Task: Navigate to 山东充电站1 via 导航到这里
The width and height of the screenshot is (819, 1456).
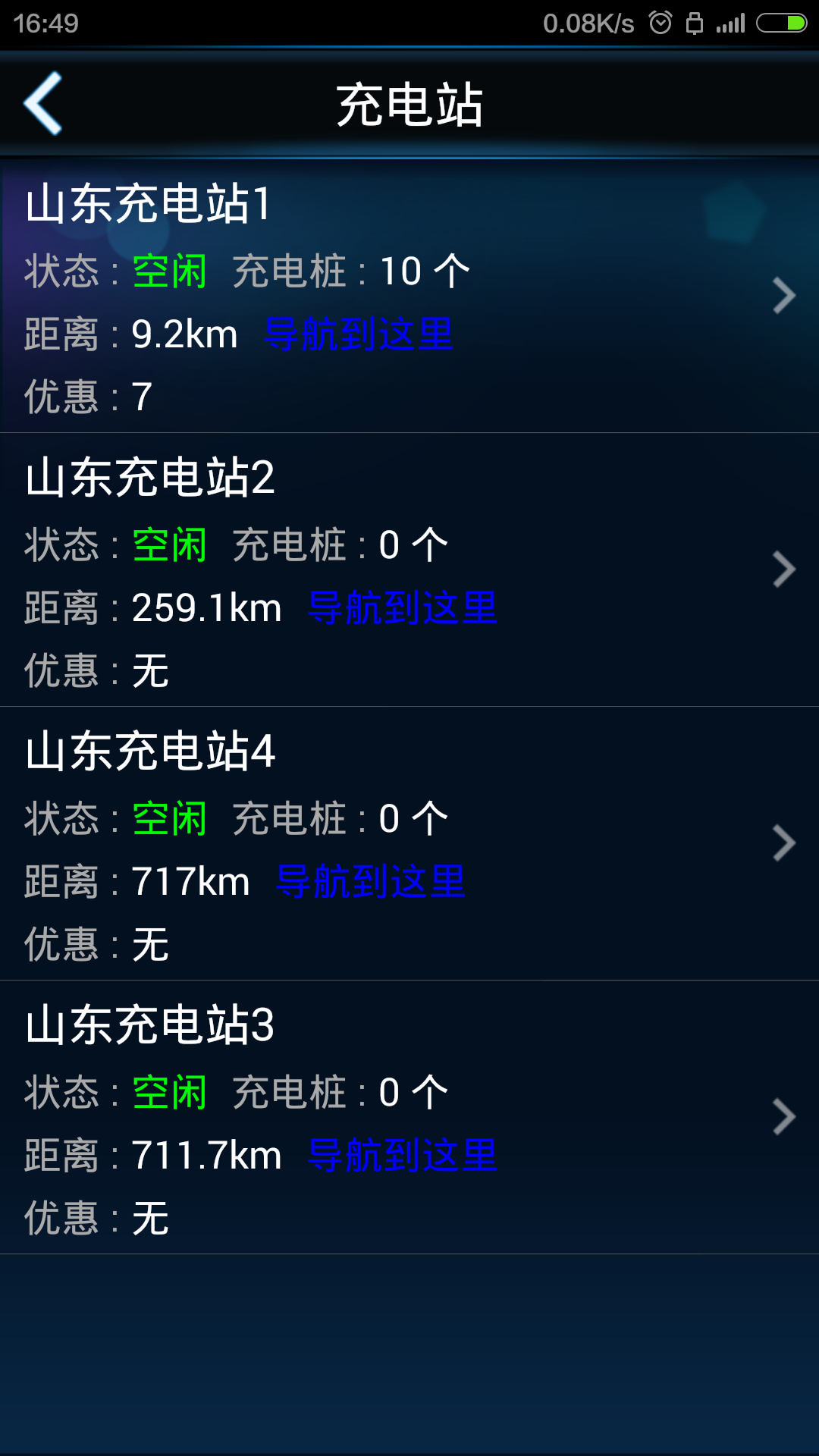Action: pos(359,334)
